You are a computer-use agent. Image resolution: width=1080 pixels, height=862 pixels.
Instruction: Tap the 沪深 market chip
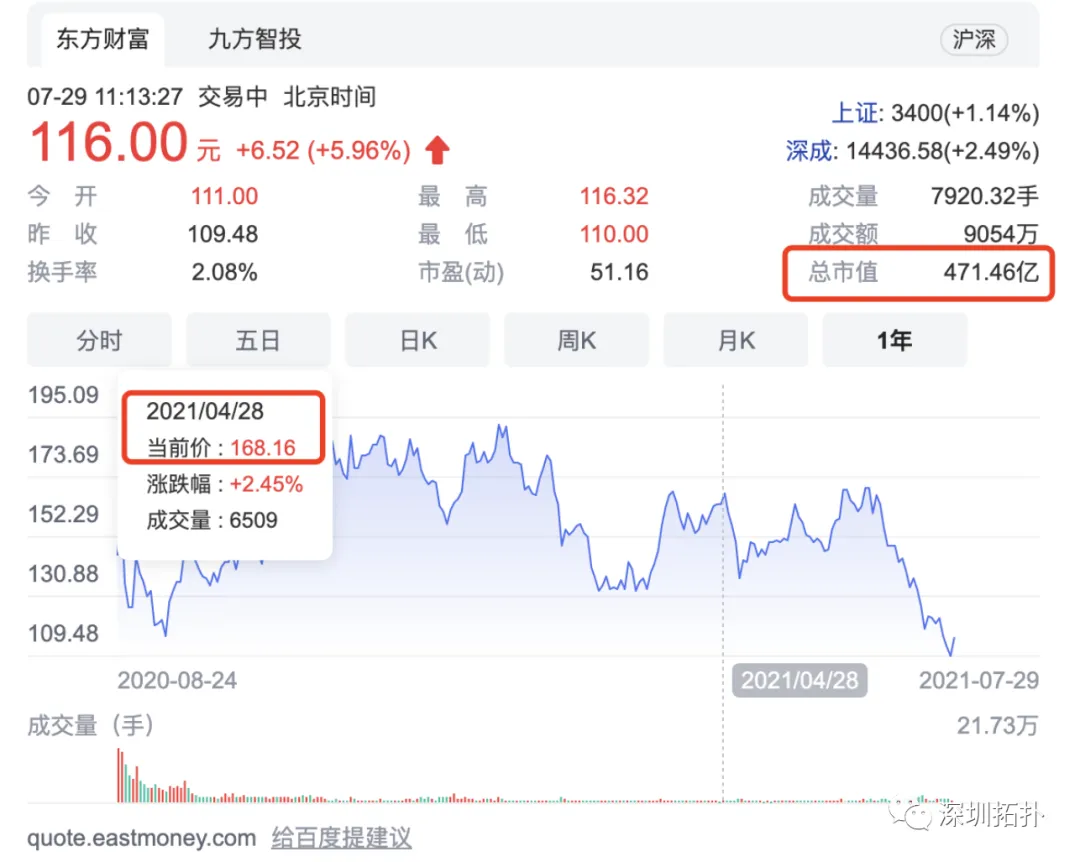pyautogui.click(x=973, y=40)
